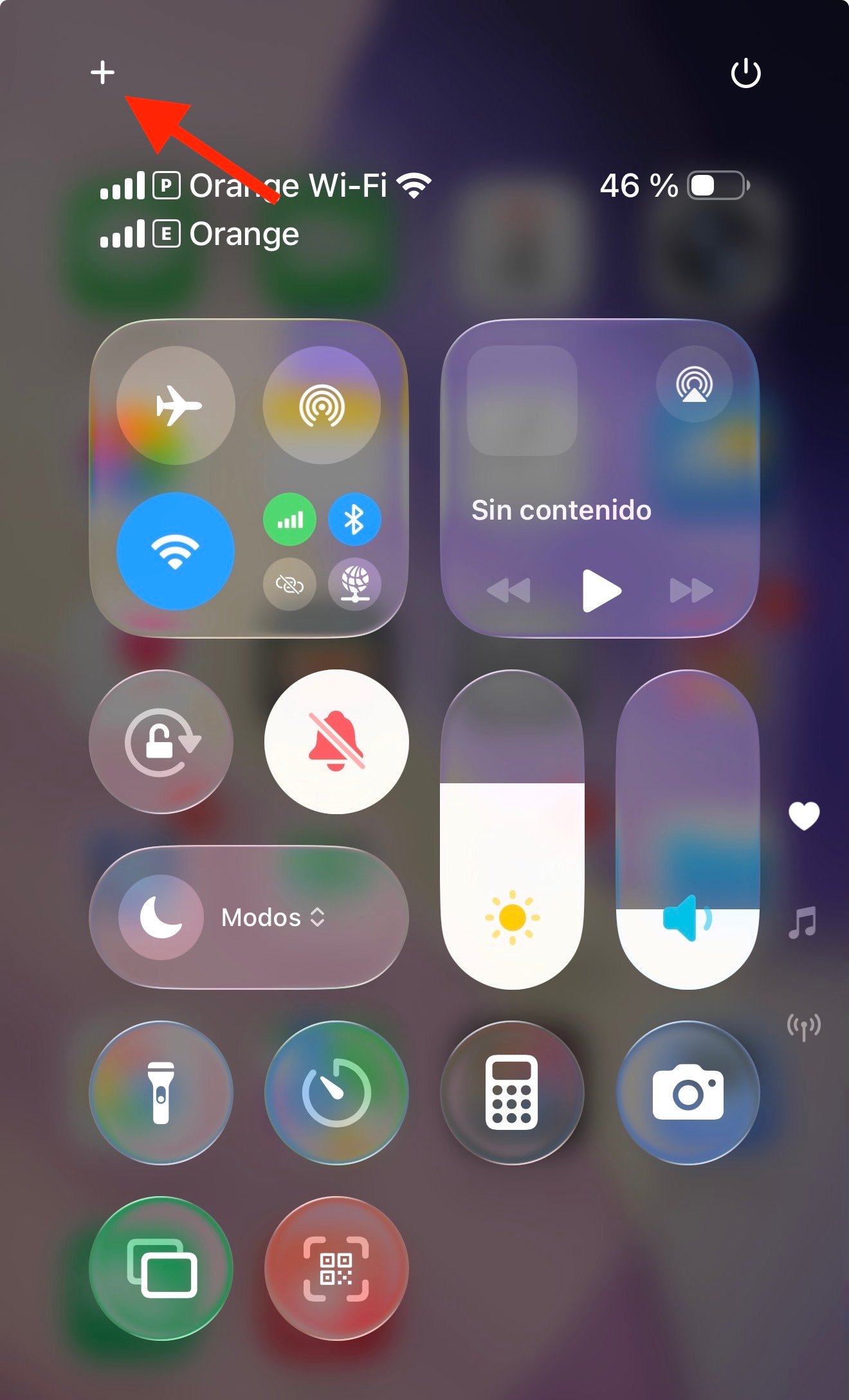Image resolution: width=849 pixels, height=1400 pixels.
Task: Turn off silent mode bell
Action: (x=336, y=741)
